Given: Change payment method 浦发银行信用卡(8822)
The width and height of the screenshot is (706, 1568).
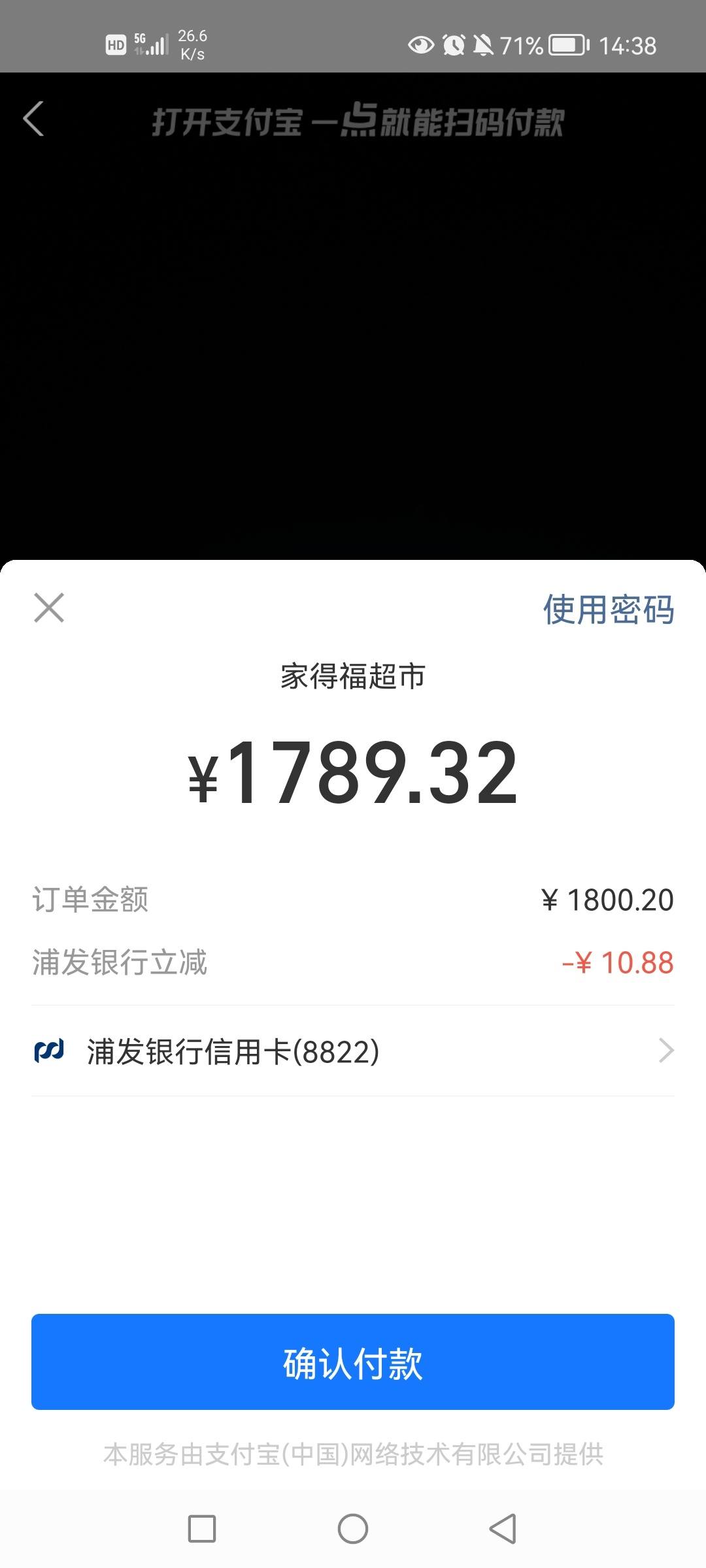Looking at the screenshot, I should click(353, 1051).
